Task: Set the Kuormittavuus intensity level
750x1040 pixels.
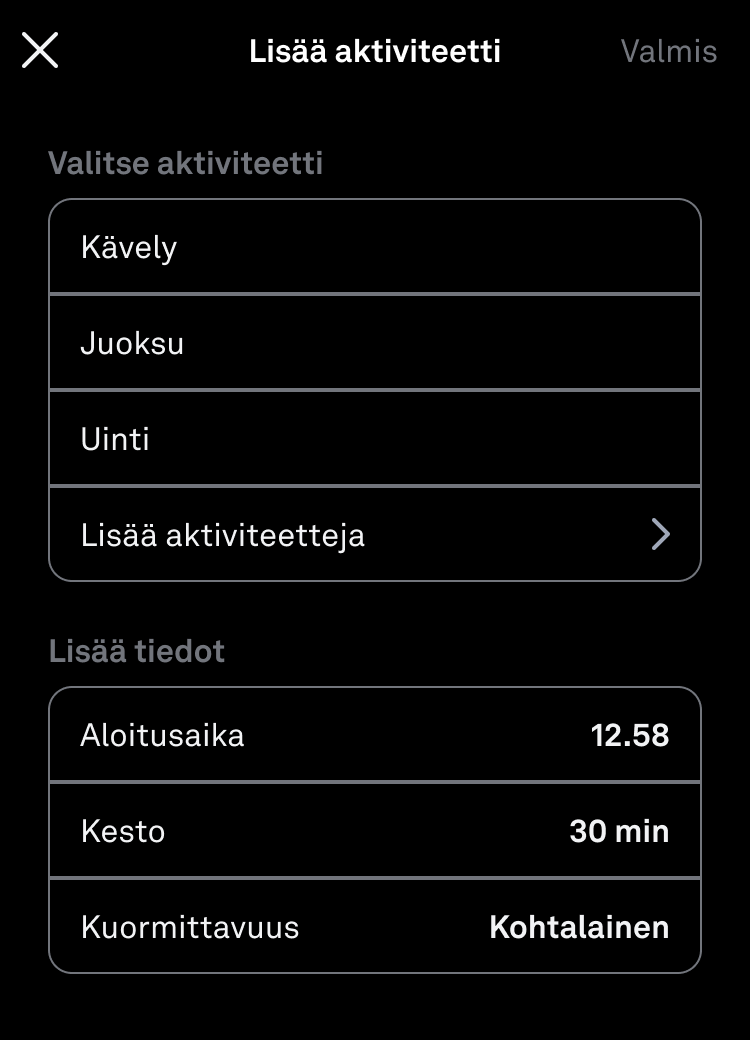Action: pos(374,927)
